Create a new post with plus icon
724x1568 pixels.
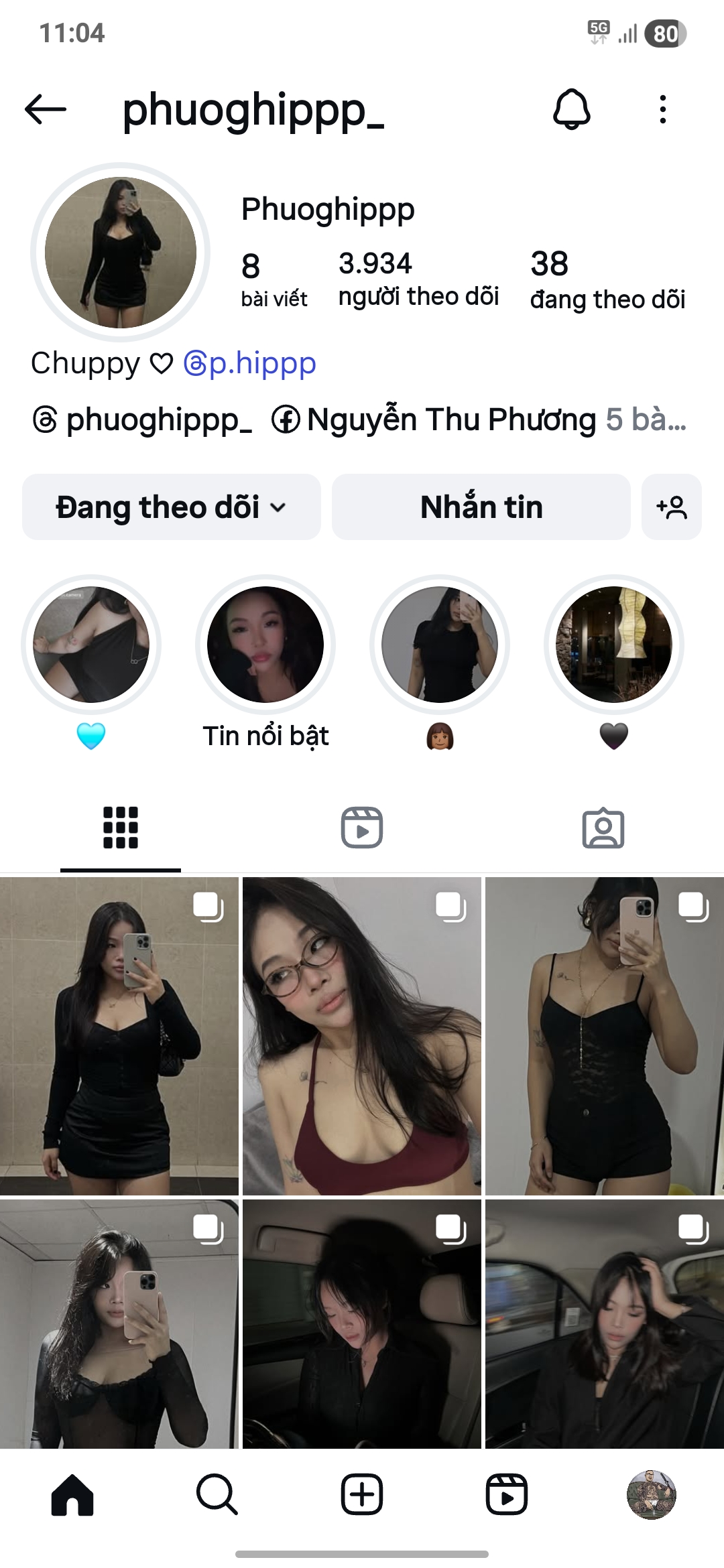tap(362, 1494)
